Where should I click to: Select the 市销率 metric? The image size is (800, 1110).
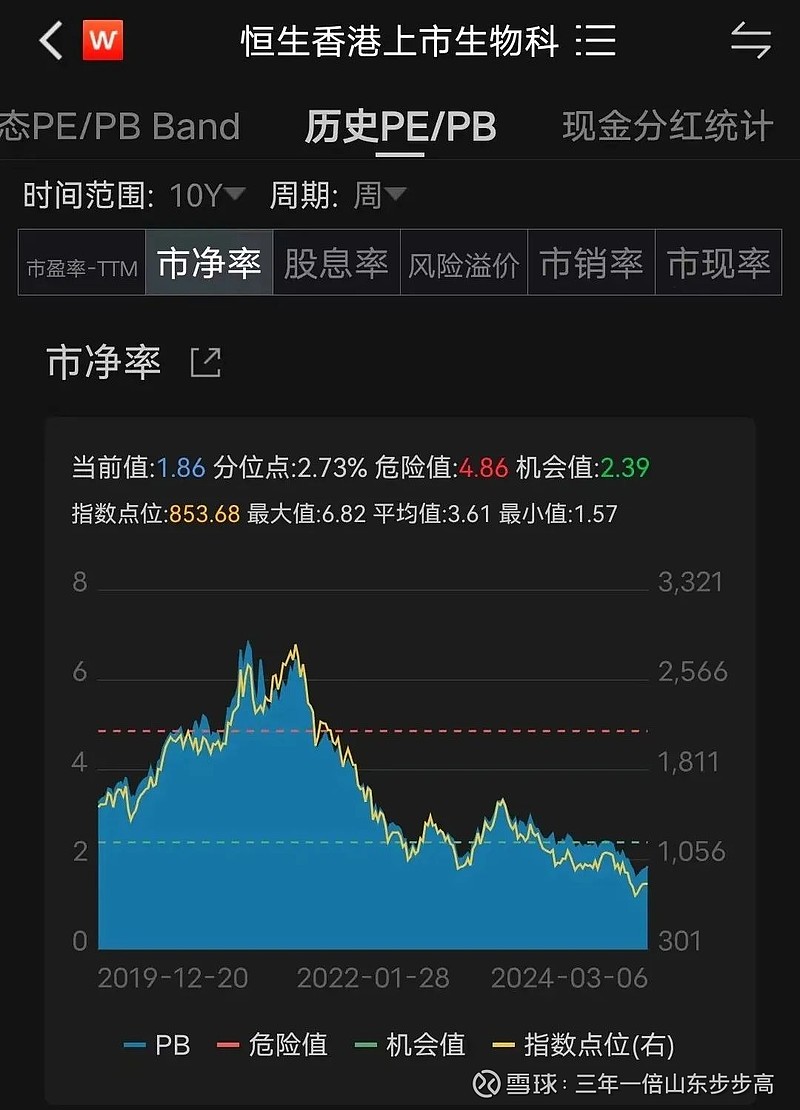[591, 264]
